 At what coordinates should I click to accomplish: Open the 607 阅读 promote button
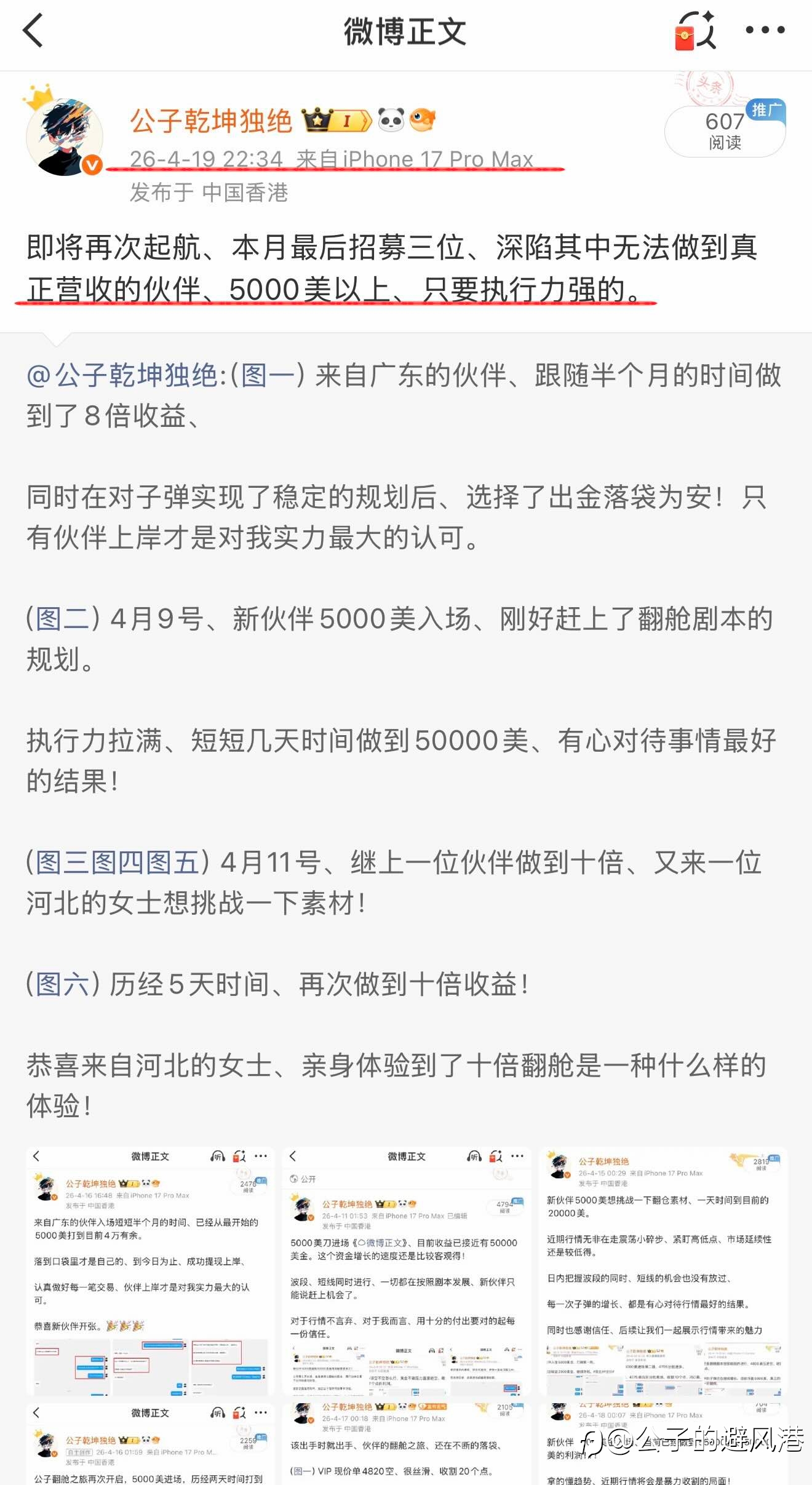[725, 130]
